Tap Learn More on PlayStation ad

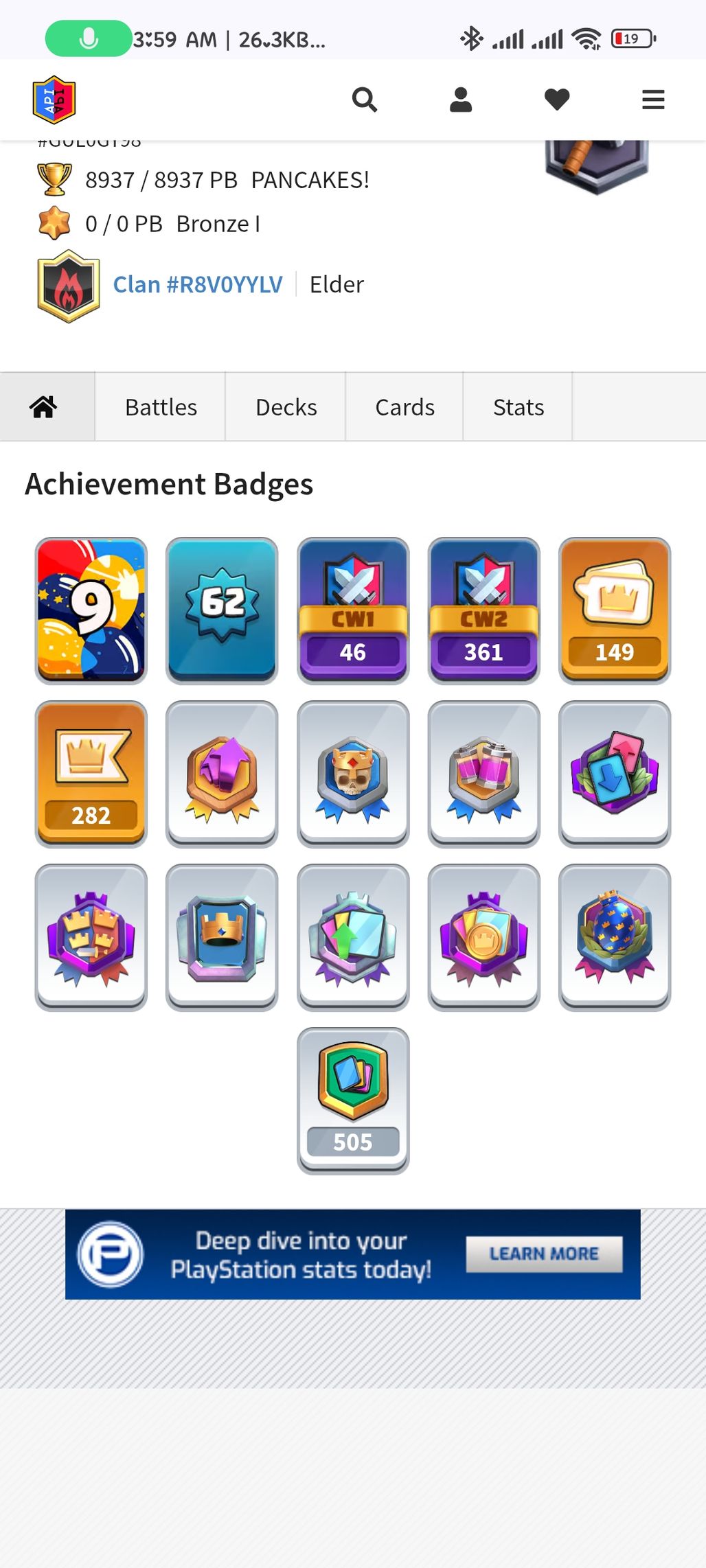(x=543, y=1254)
